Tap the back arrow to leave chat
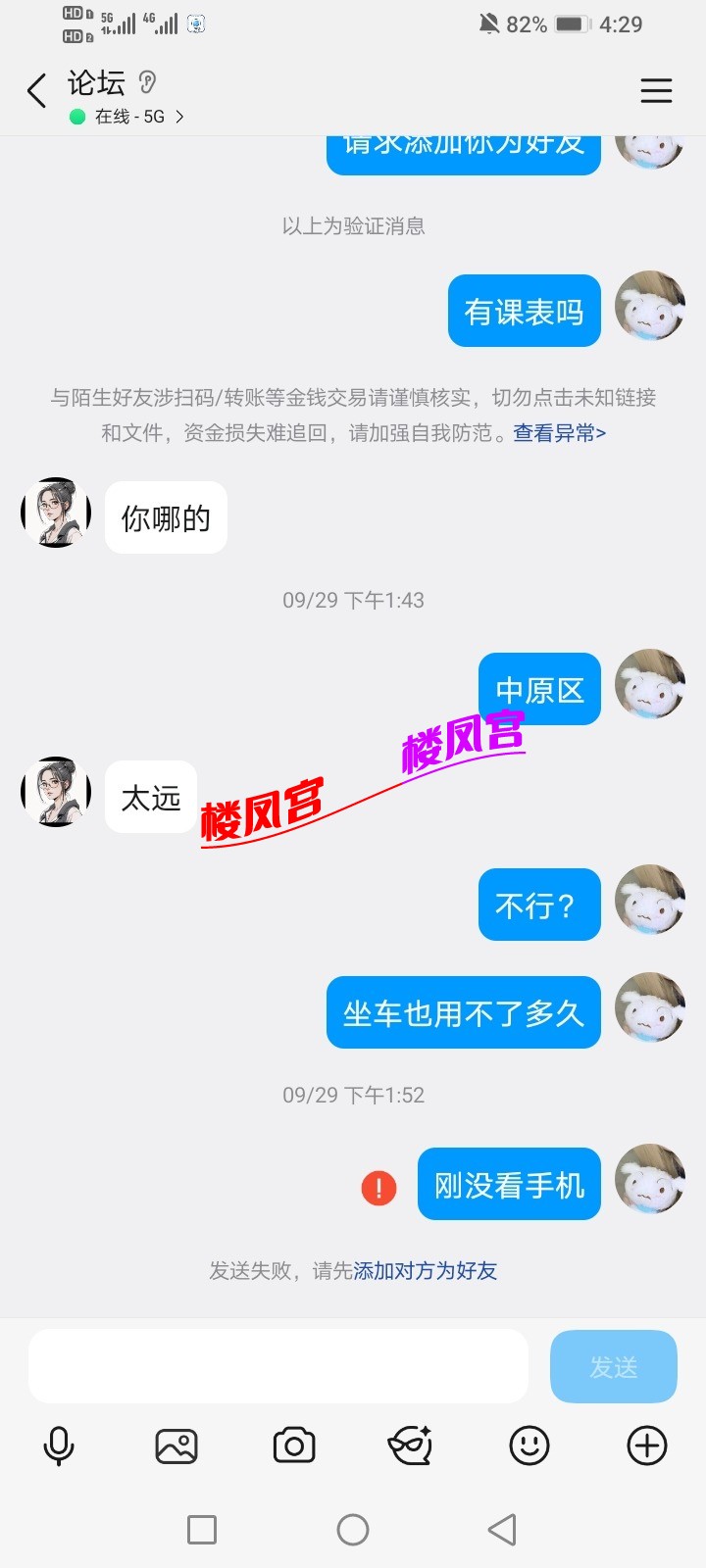The height and width of the screenshot is (1568, 706). click(x=36, y=90)
